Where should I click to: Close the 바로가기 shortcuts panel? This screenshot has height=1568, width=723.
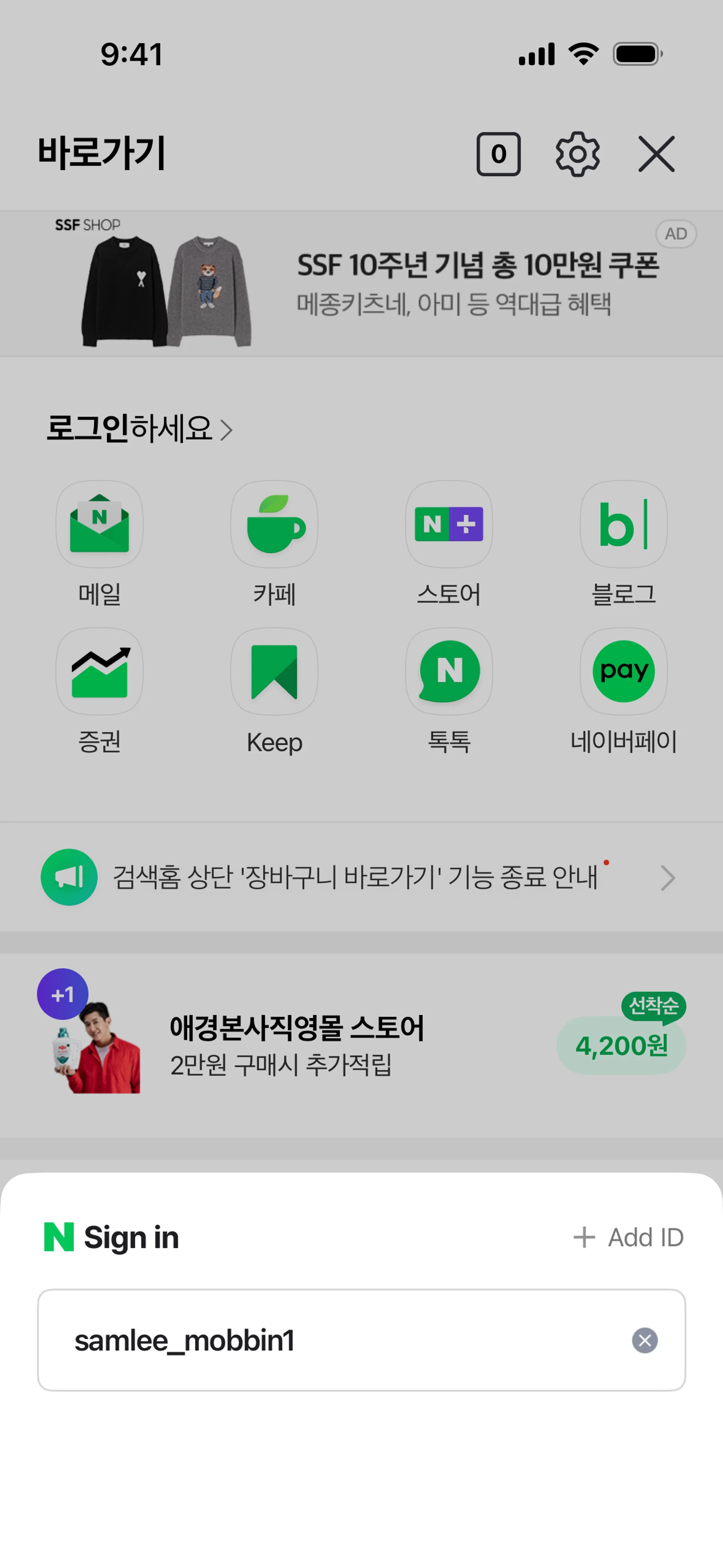(656, 154)
